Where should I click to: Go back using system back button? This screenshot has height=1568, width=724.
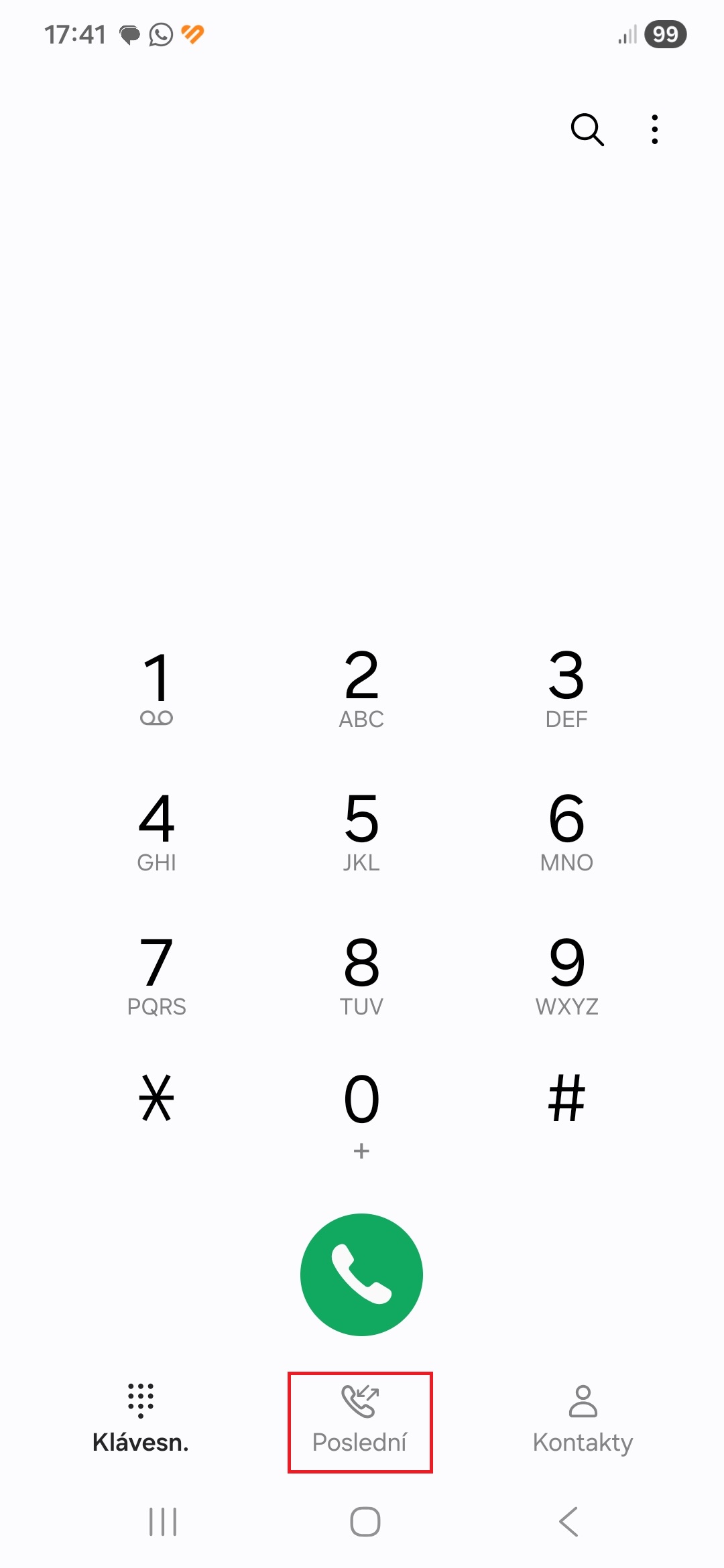pos(568,1522)
